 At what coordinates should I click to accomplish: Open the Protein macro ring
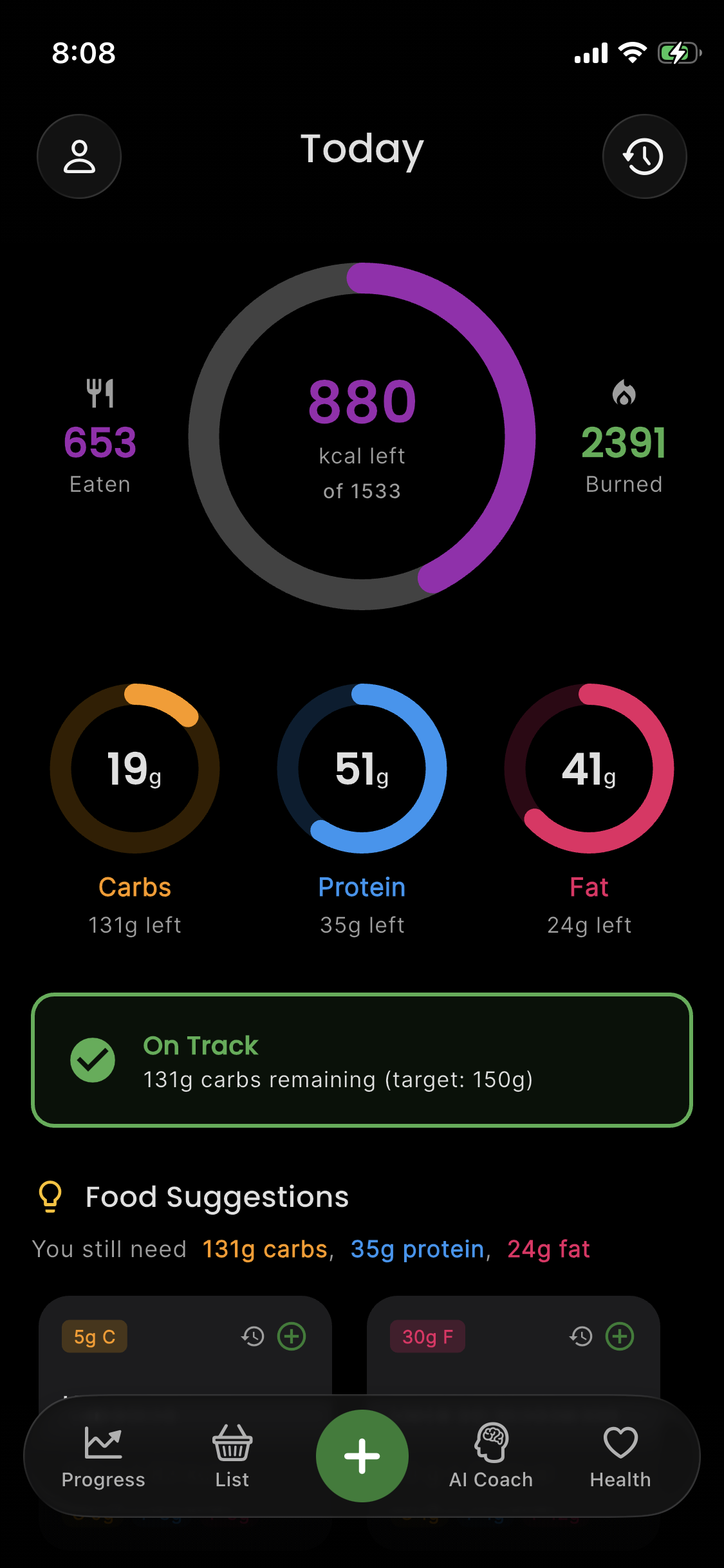(x=362, y=769)
